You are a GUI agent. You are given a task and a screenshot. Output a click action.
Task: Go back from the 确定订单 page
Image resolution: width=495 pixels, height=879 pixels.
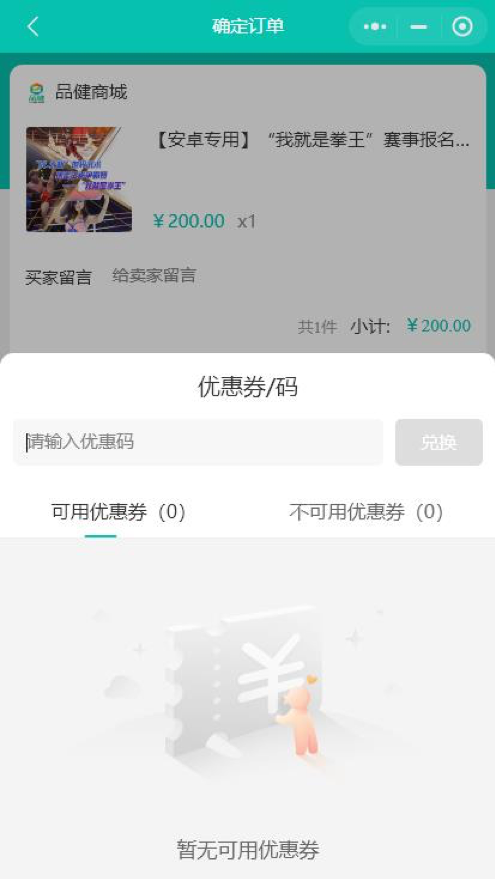point(33,26)
